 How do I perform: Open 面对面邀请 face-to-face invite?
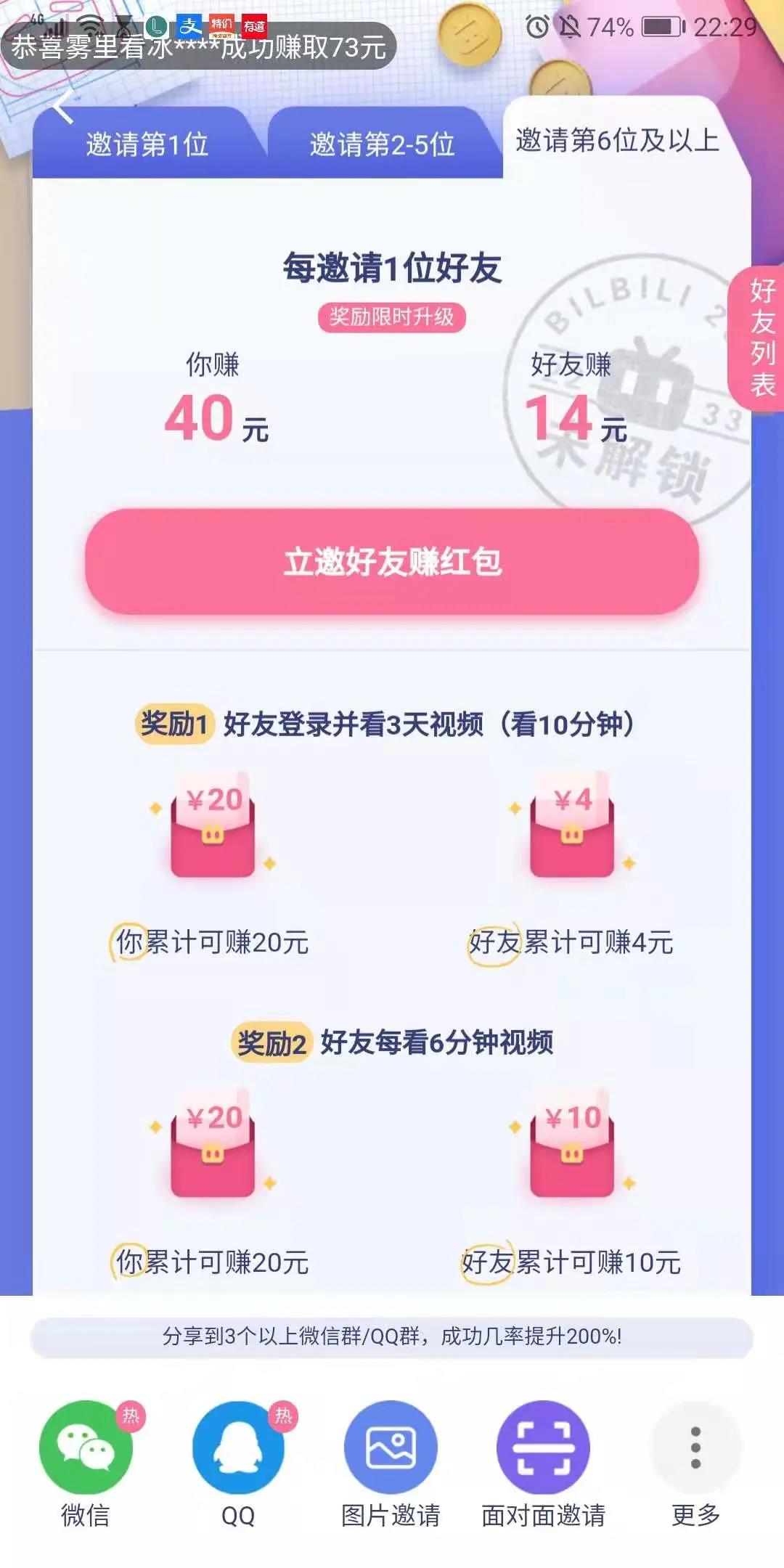(x=543, y=1447)
